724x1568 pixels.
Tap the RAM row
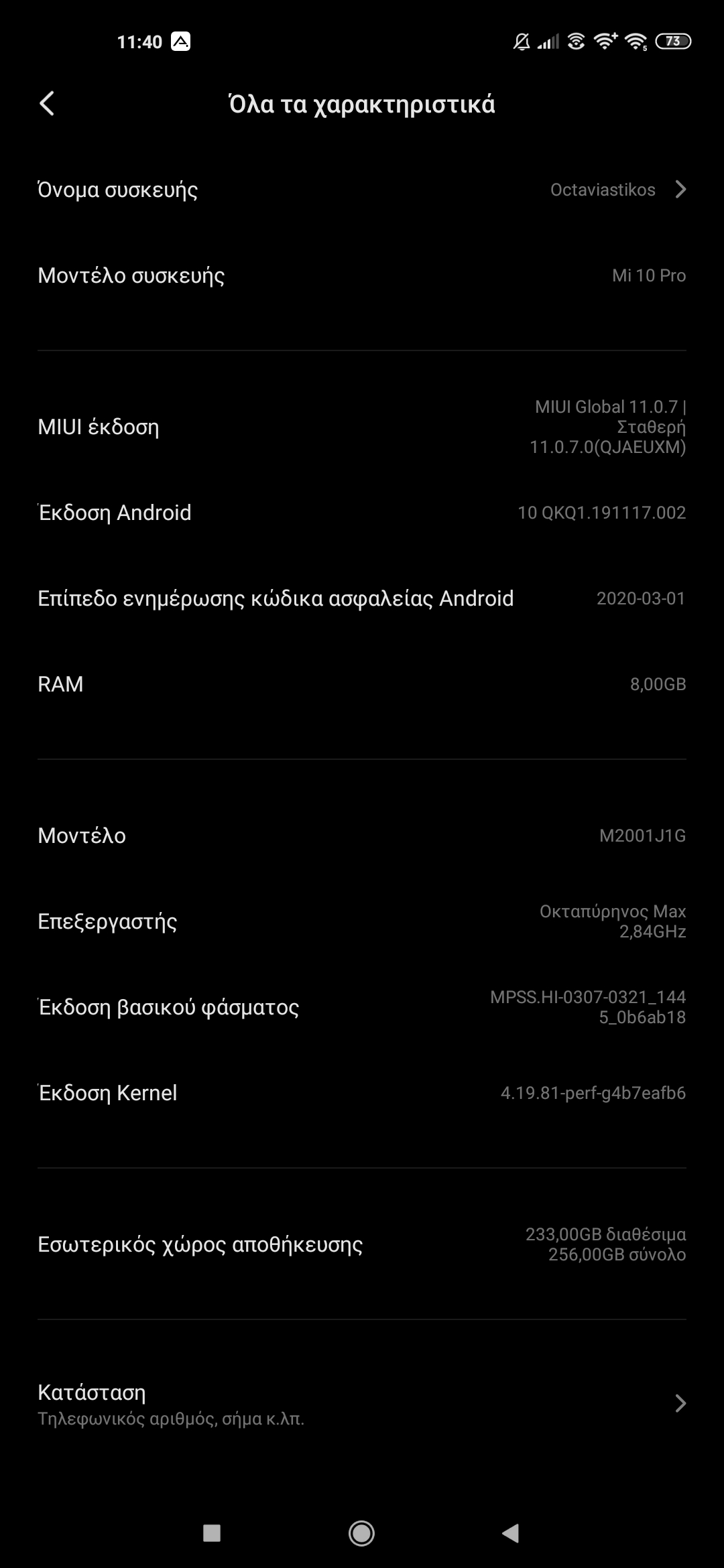[362, 684]
